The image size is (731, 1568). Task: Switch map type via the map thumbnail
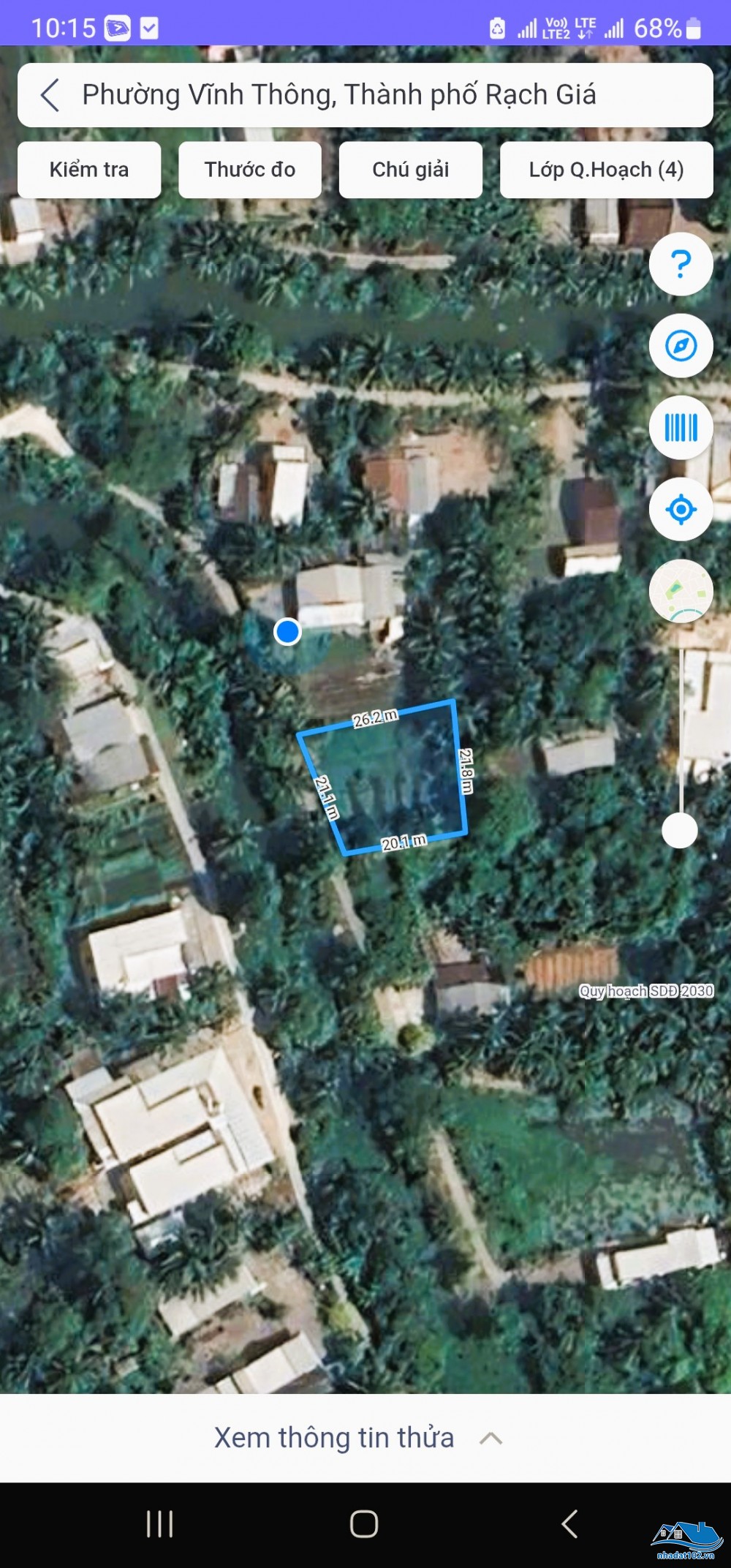pos(681,592)
